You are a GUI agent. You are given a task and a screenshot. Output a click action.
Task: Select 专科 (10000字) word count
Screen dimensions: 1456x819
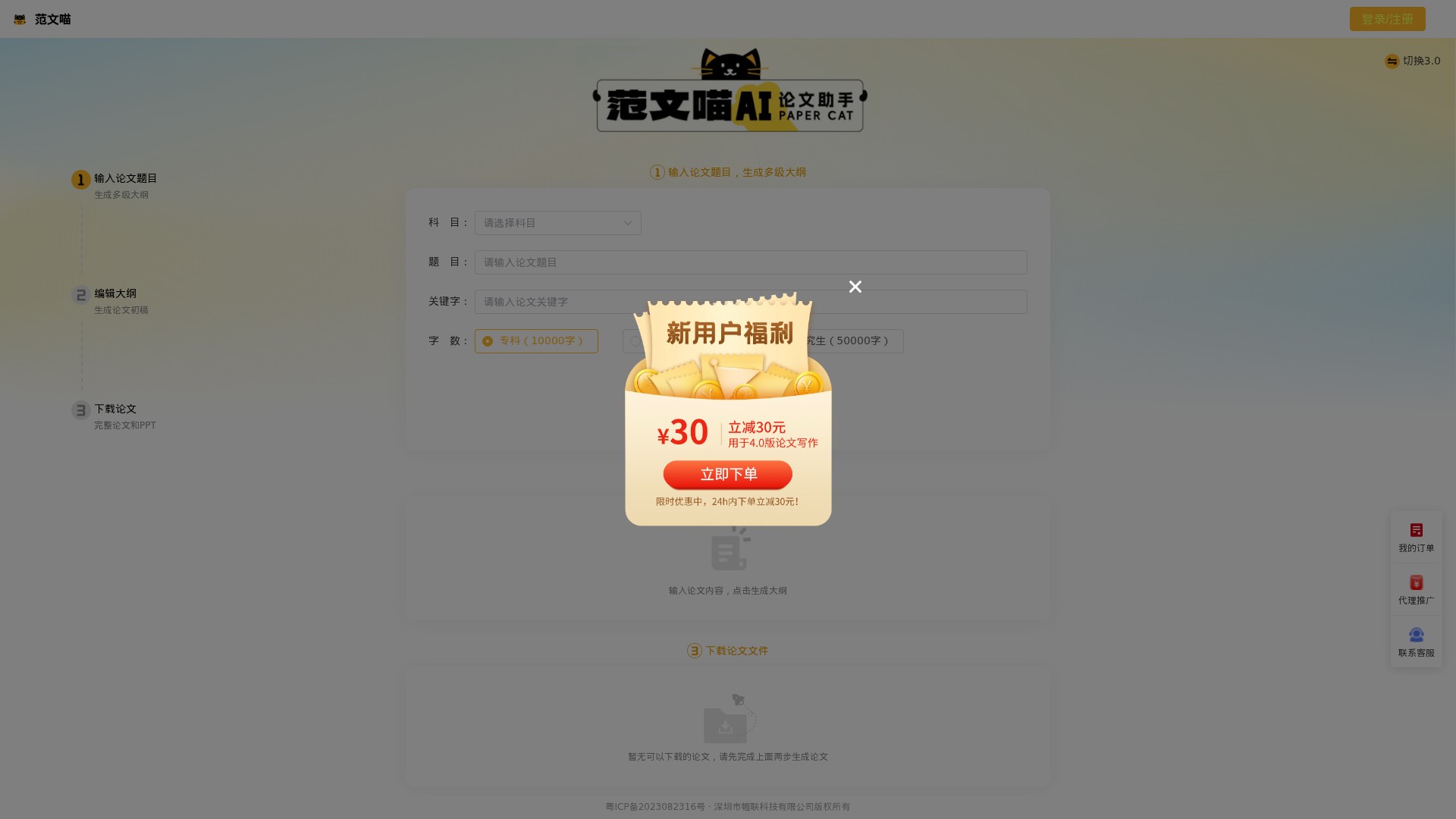coord(536,341)
